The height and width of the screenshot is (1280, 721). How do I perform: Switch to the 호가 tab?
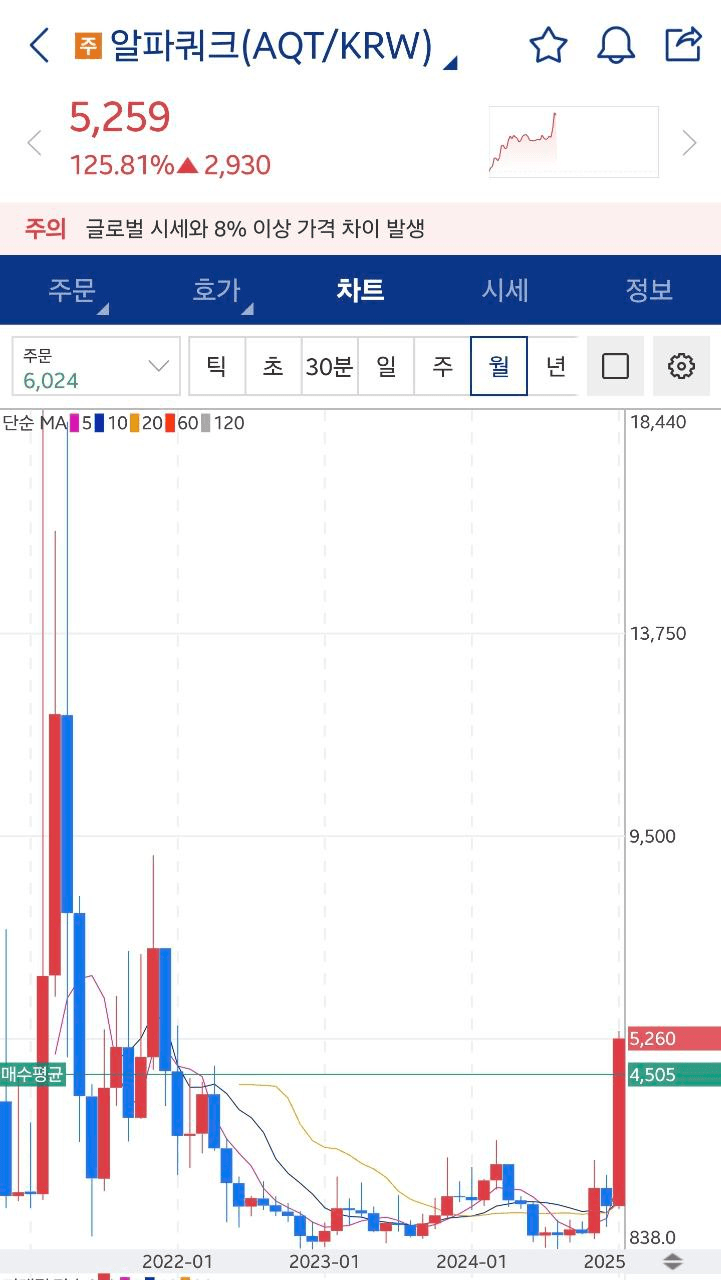(217, 290)
